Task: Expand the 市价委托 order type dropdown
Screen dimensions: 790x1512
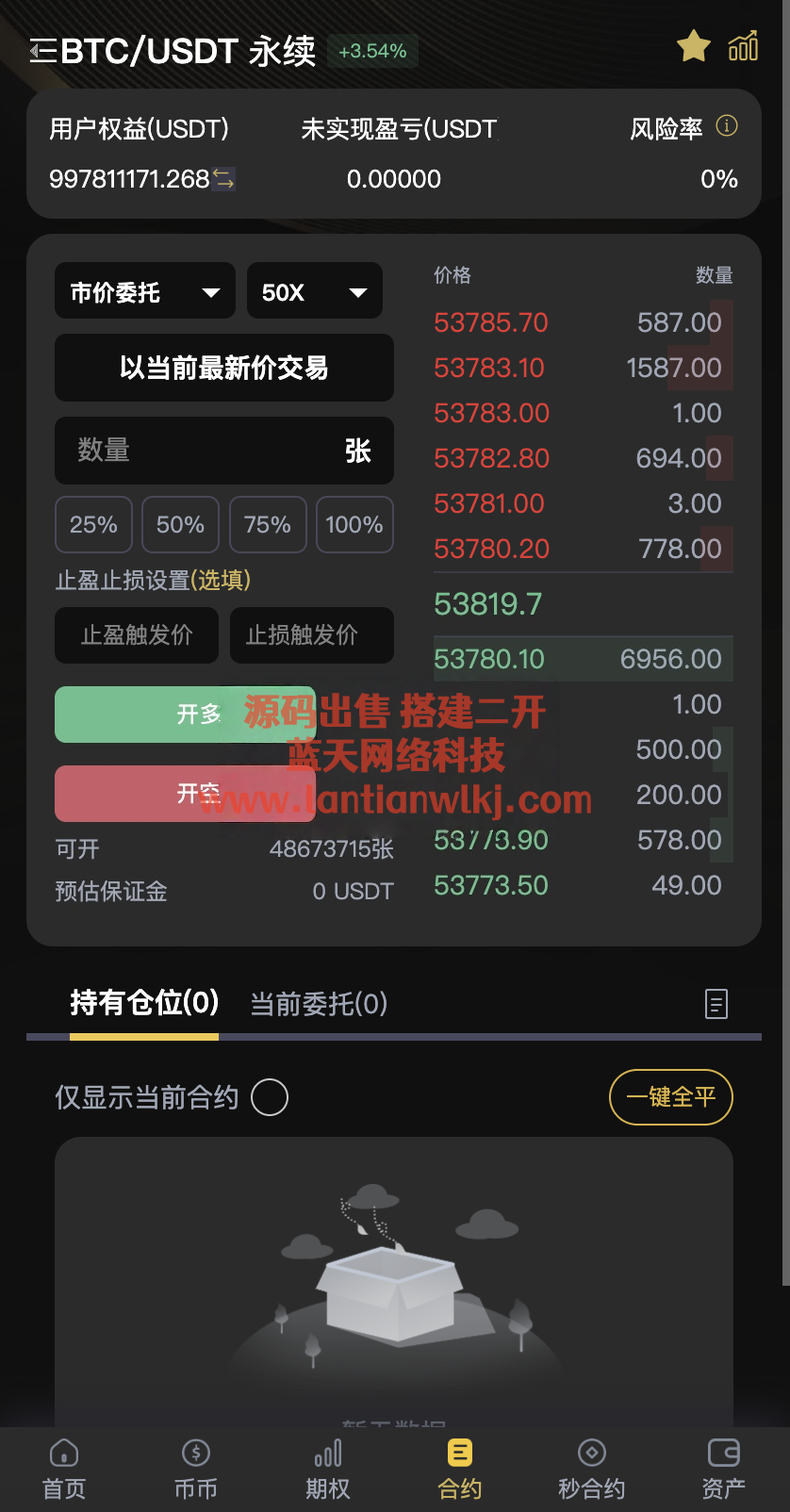Action: 144,291
